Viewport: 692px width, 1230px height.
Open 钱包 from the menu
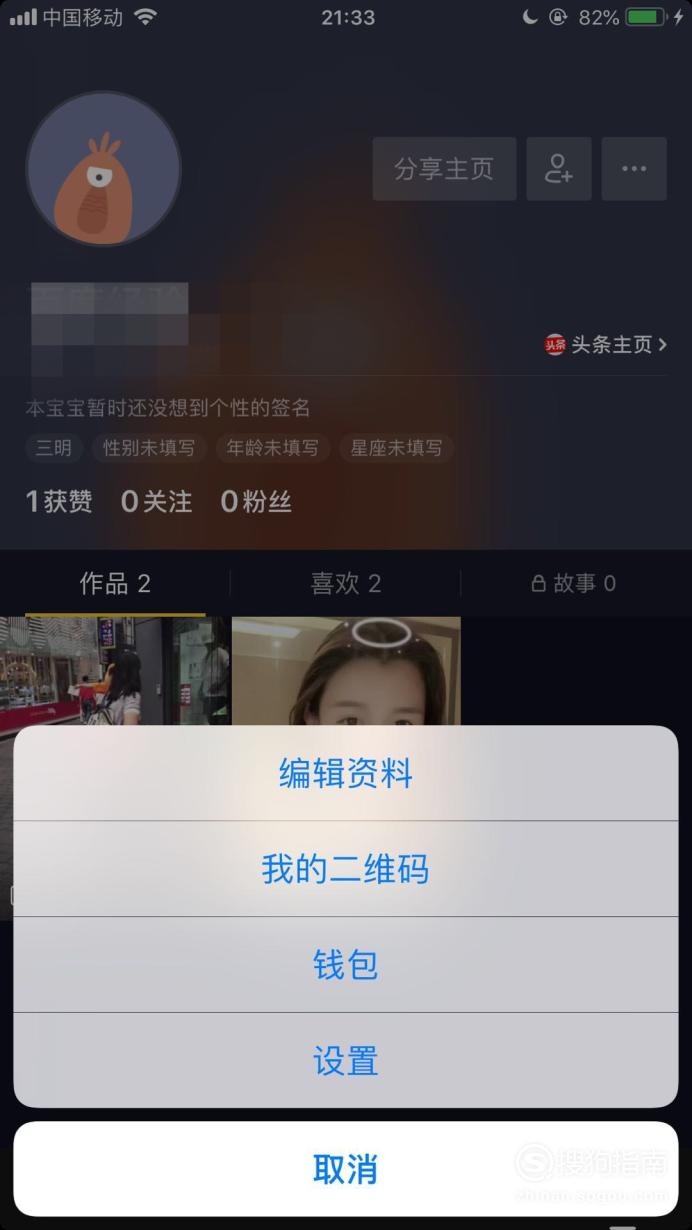(345, 965)
